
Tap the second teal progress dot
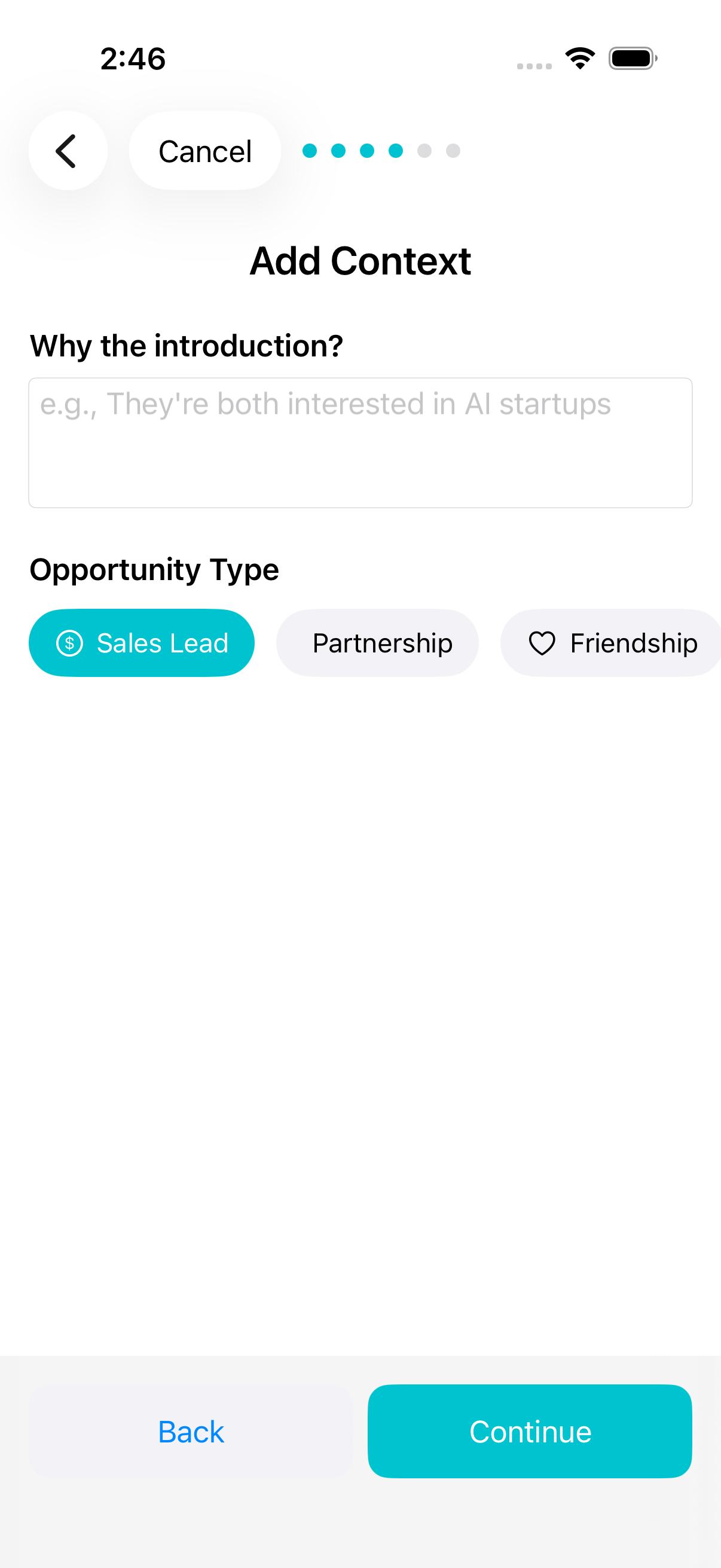338,150
